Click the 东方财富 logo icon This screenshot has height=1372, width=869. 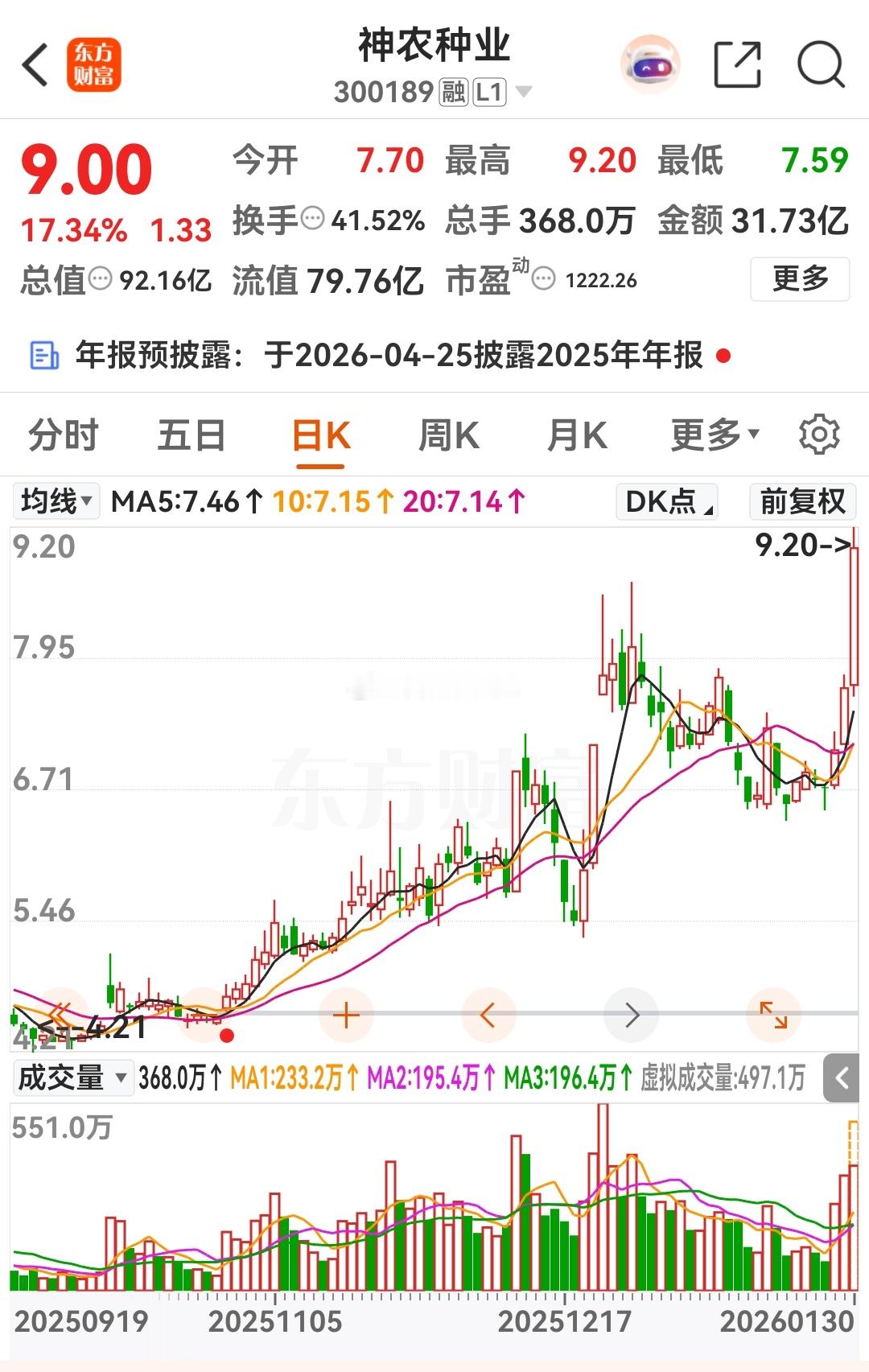(x=94, y=64)
